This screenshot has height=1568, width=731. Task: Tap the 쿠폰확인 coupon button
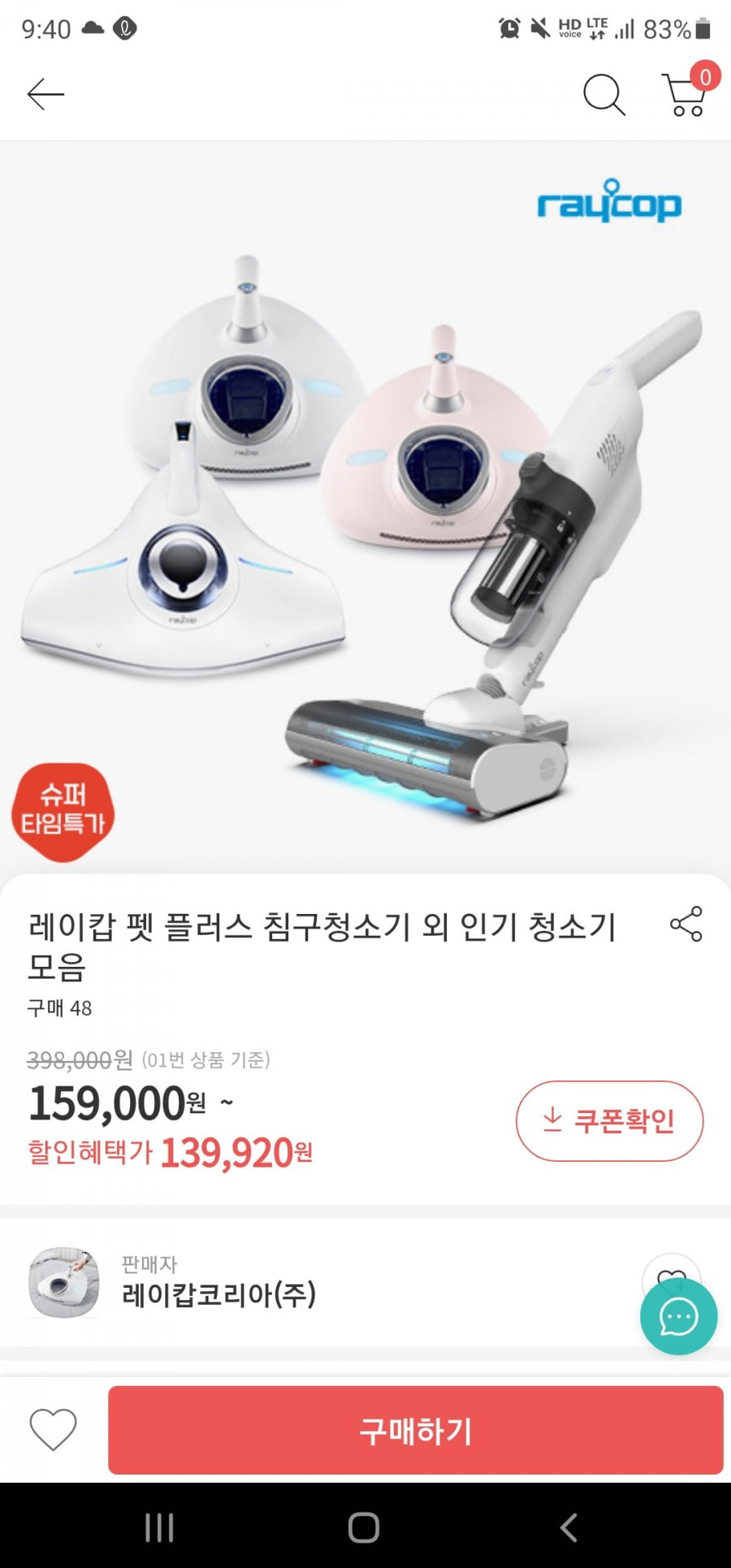tap(609, 1120)
